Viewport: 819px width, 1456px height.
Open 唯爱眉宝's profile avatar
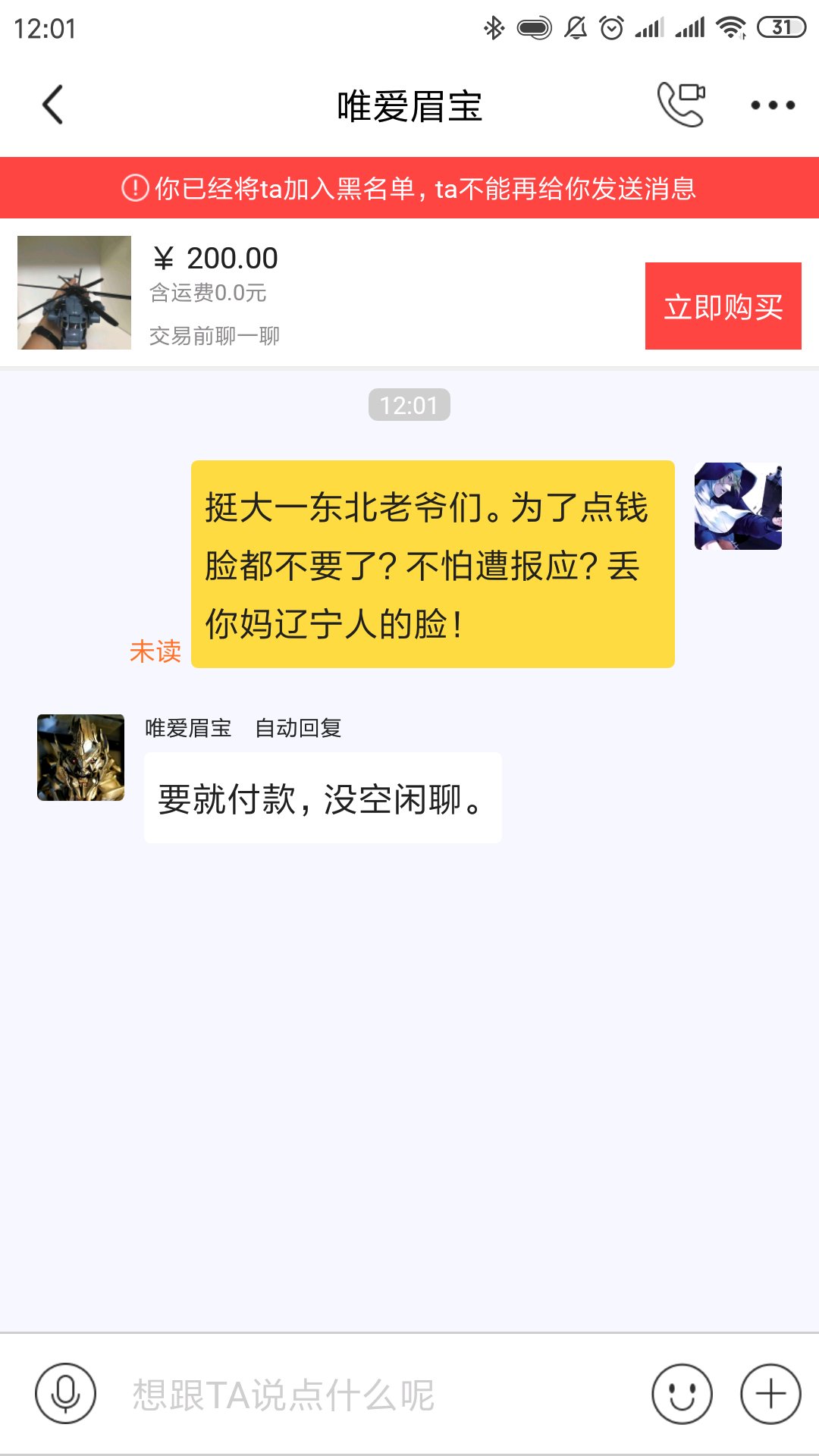80,758
